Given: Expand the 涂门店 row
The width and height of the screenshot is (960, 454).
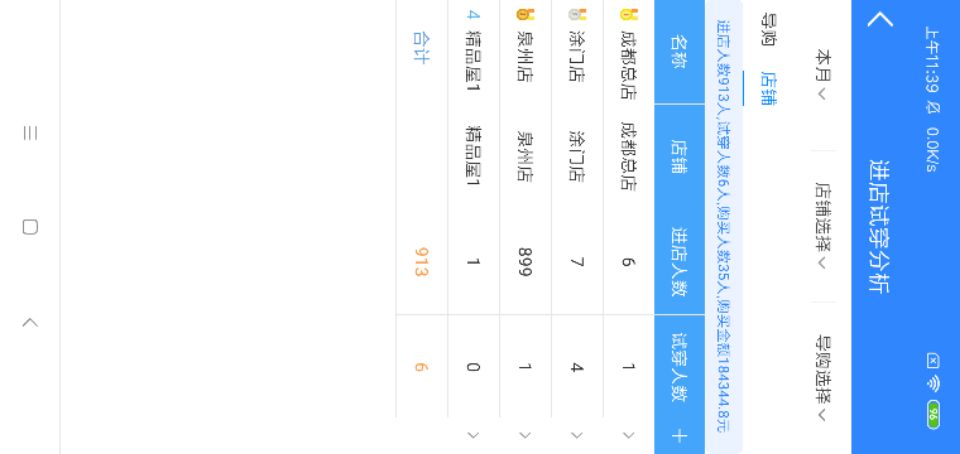Looking at the screenshot, I should [576, 435].
